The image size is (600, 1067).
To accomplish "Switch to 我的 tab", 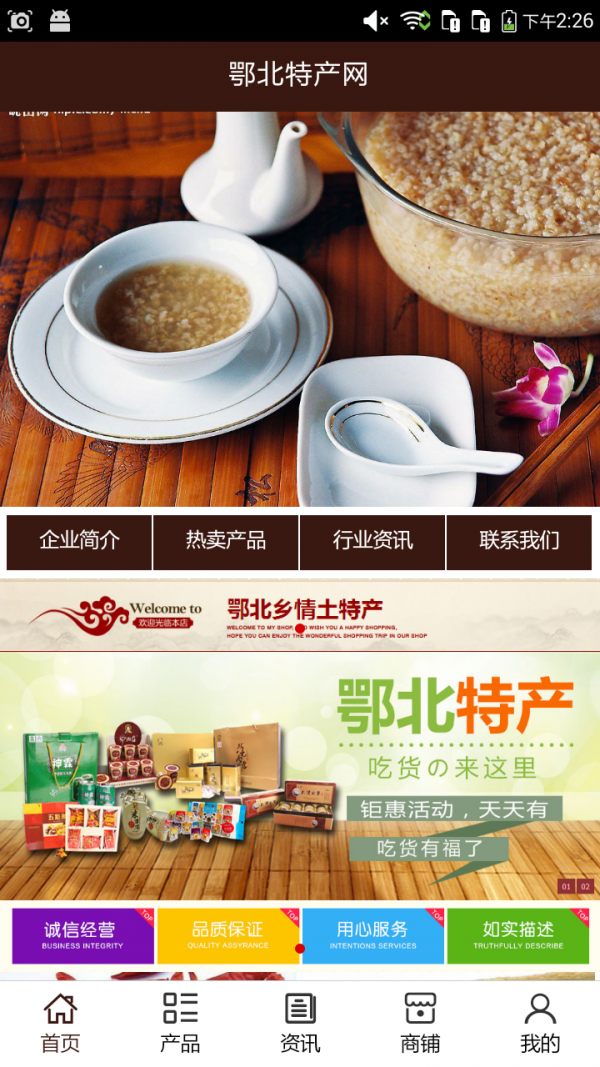I will pyautogui.click(x=540, y=1023).
